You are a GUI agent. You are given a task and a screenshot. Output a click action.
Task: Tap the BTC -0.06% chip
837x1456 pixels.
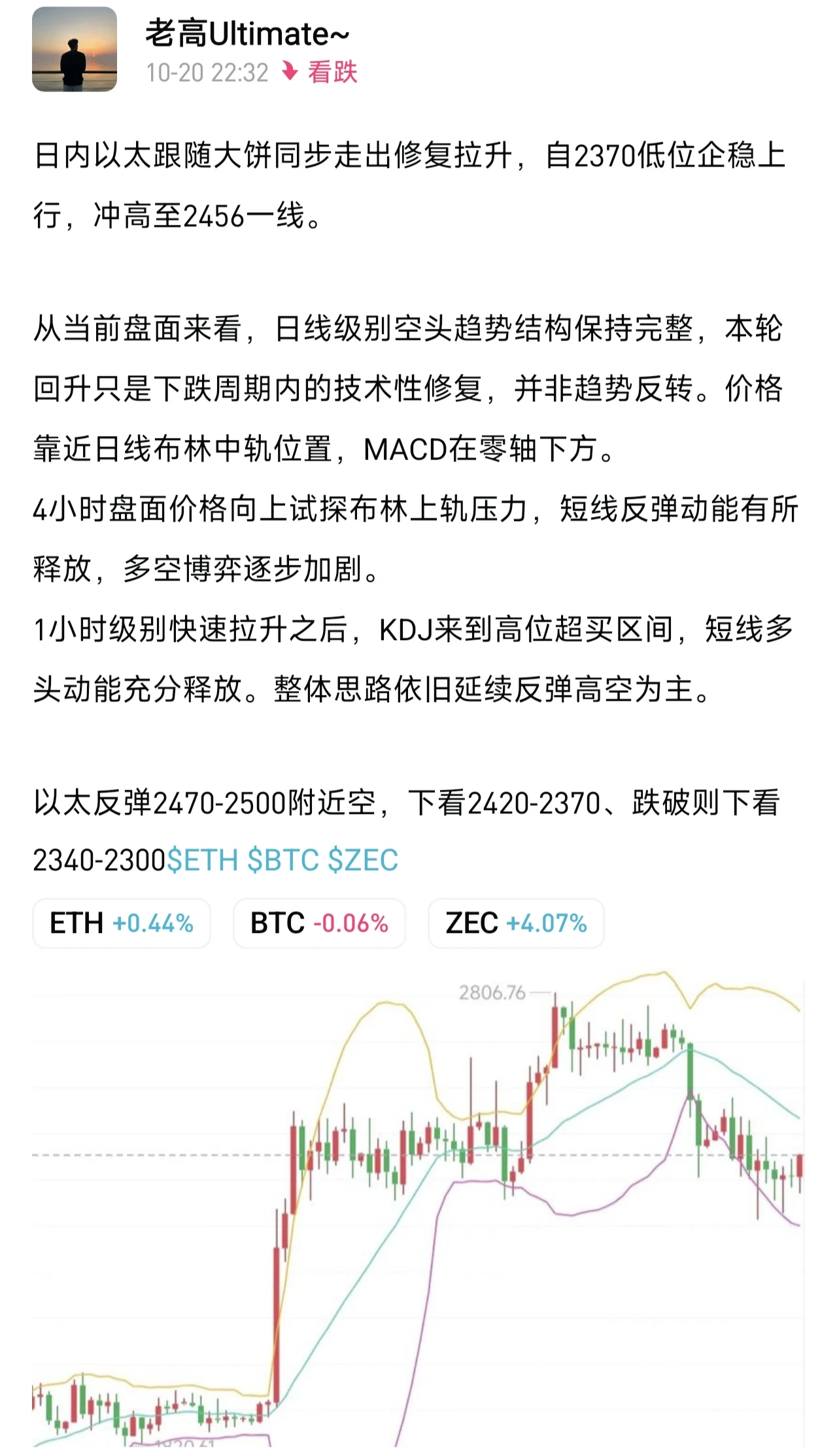(320, 923)
